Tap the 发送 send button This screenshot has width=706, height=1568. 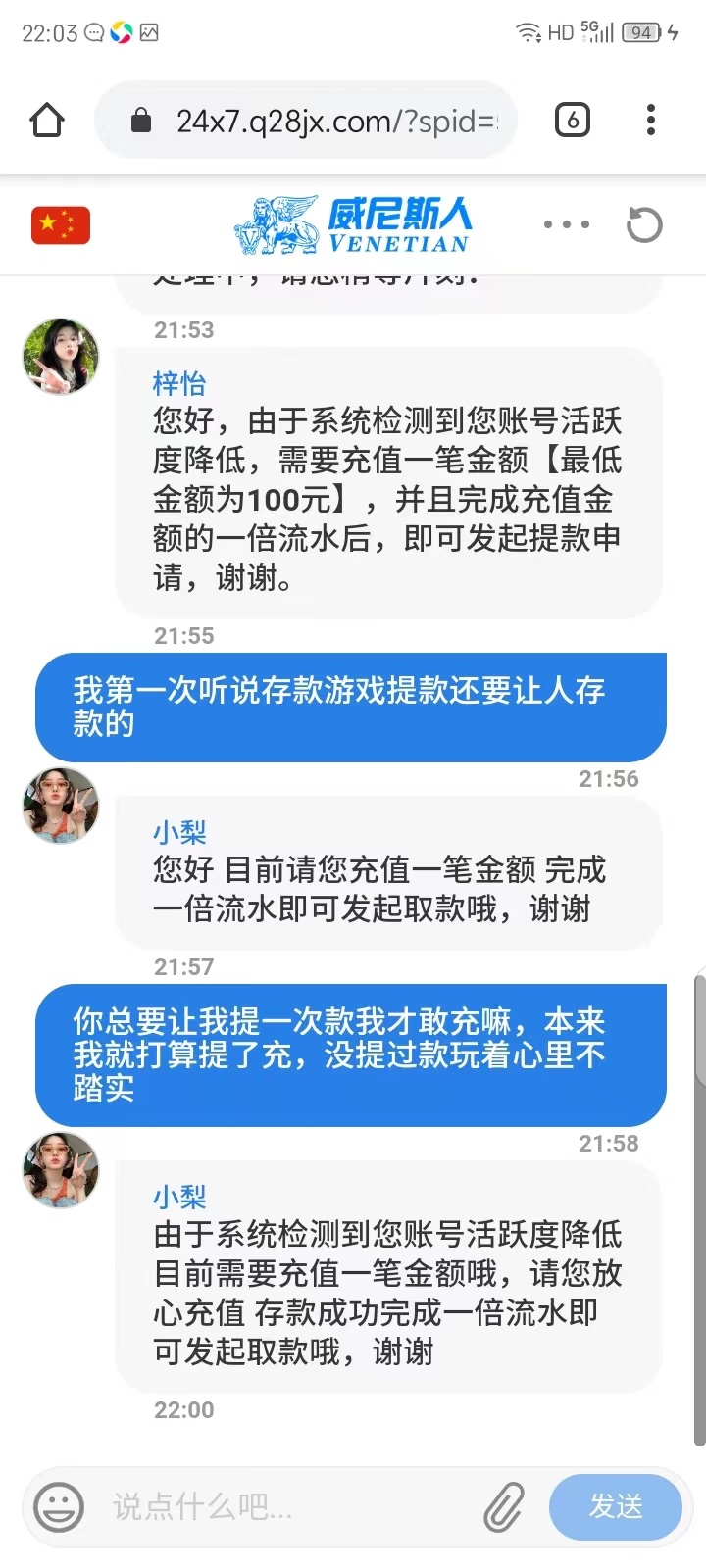616,1506
